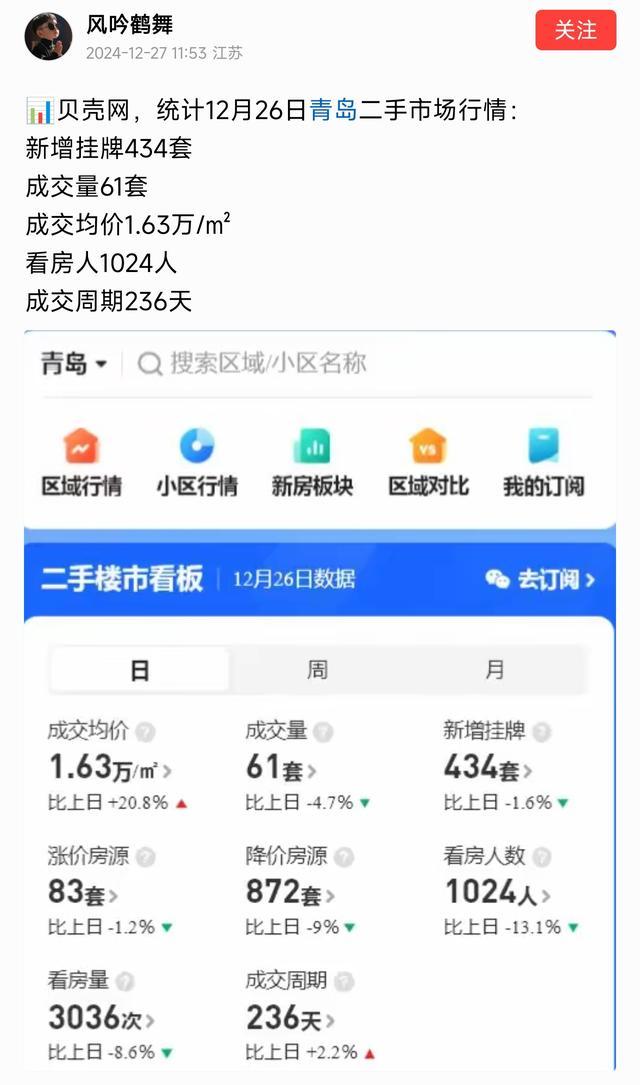Open the username 风吟鹤舞
Screen dimensions: 640x1085
129,25
